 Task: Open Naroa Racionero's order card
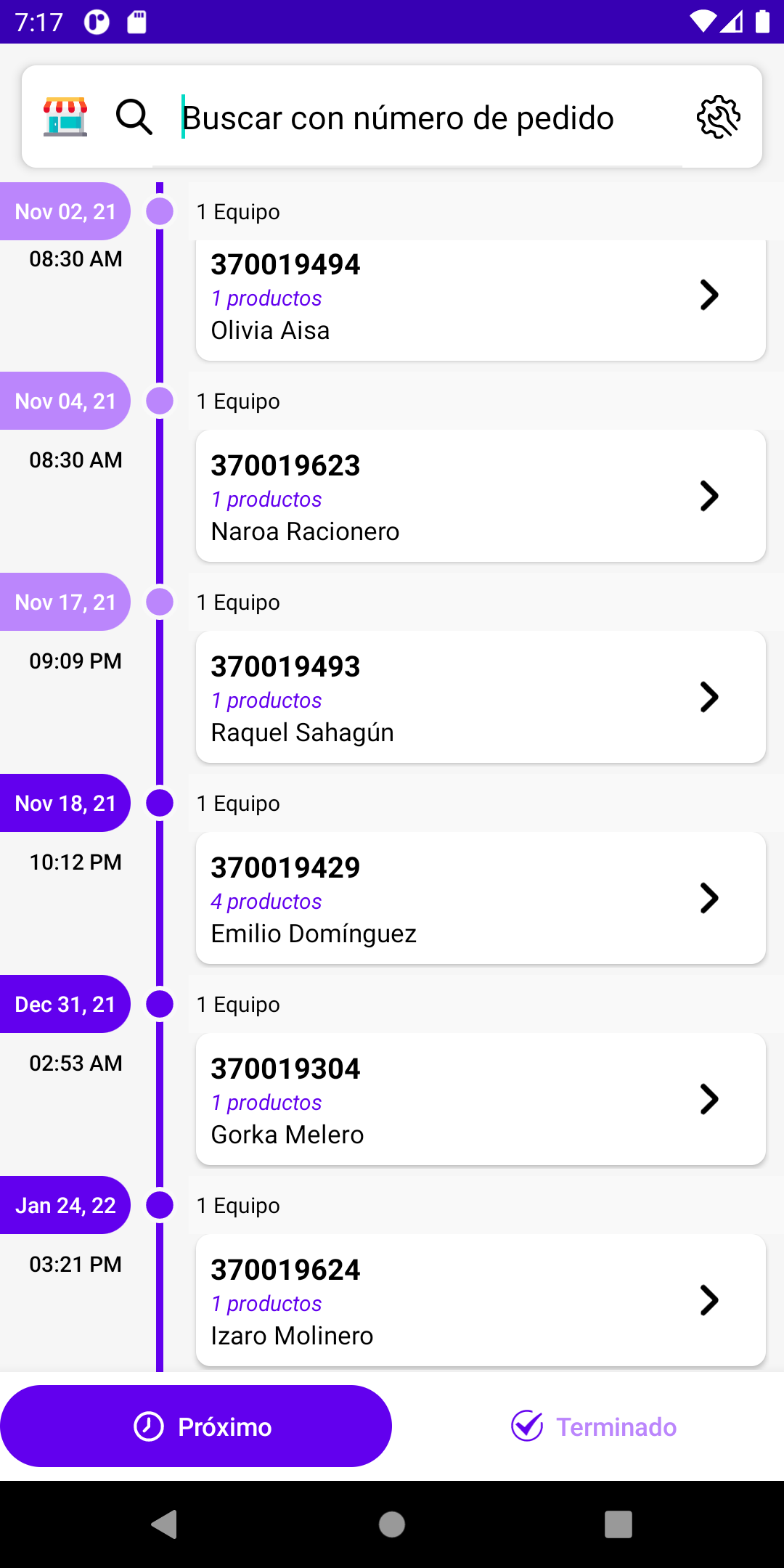[x=479, y=496]
